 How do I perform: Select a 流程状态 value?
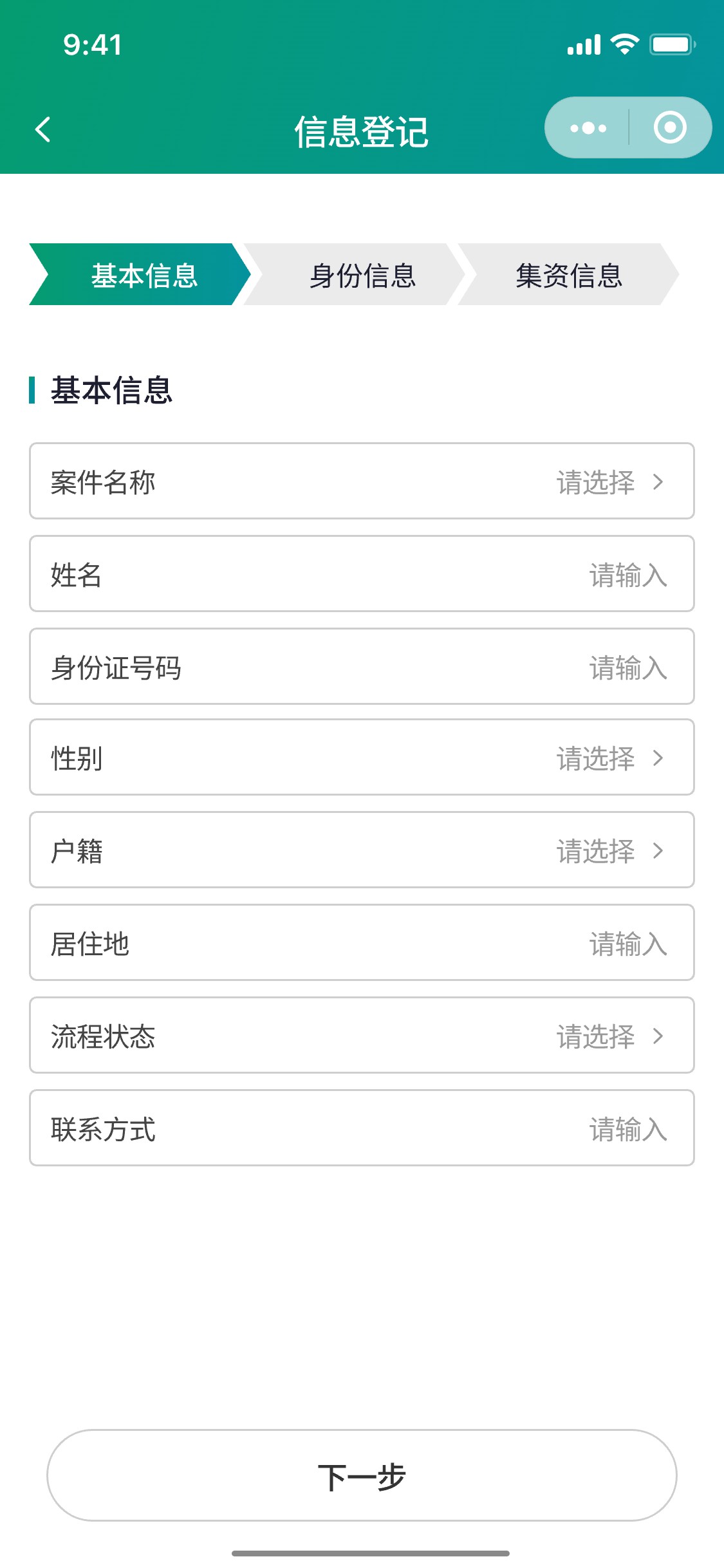click(362, 1036)
